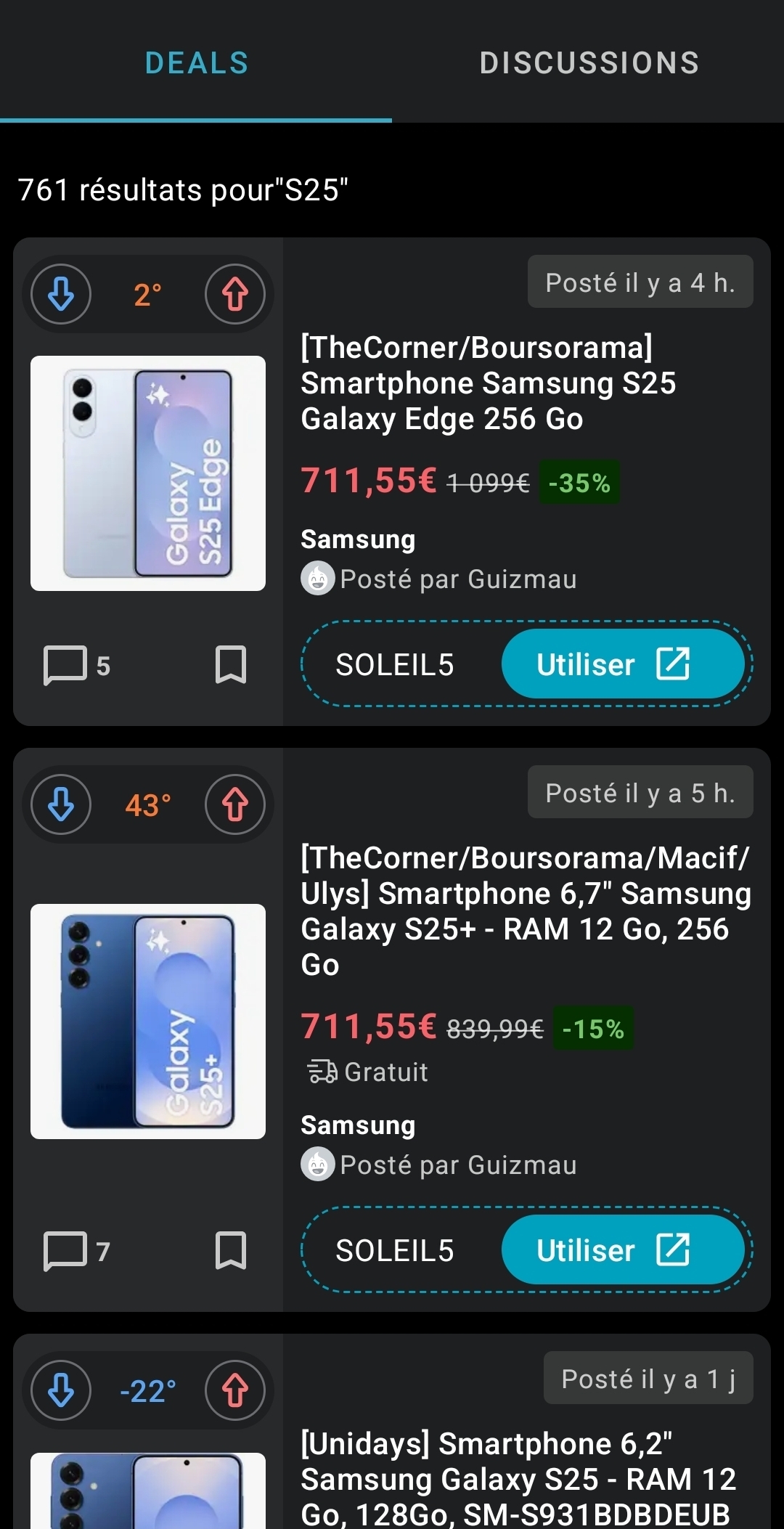Image resolution: width=784 pixels, height=1529 pixels.
Task: Open the Unidays Galaxy S25 128Go deal
Action: tap(518, 1479)
